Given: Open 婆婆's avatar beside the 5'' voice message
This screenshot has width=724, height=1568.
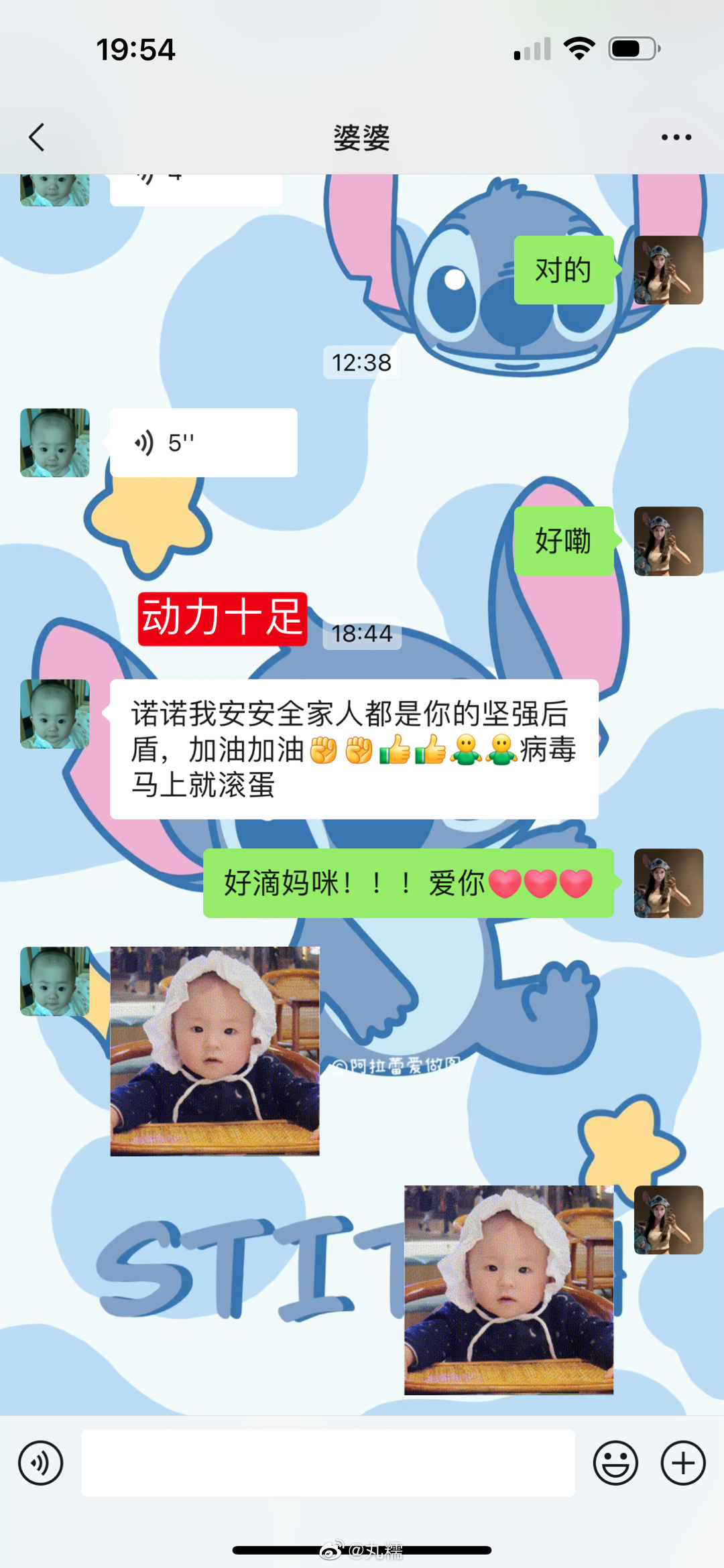Looking at the screenshot, I should [x=55, y=443].
